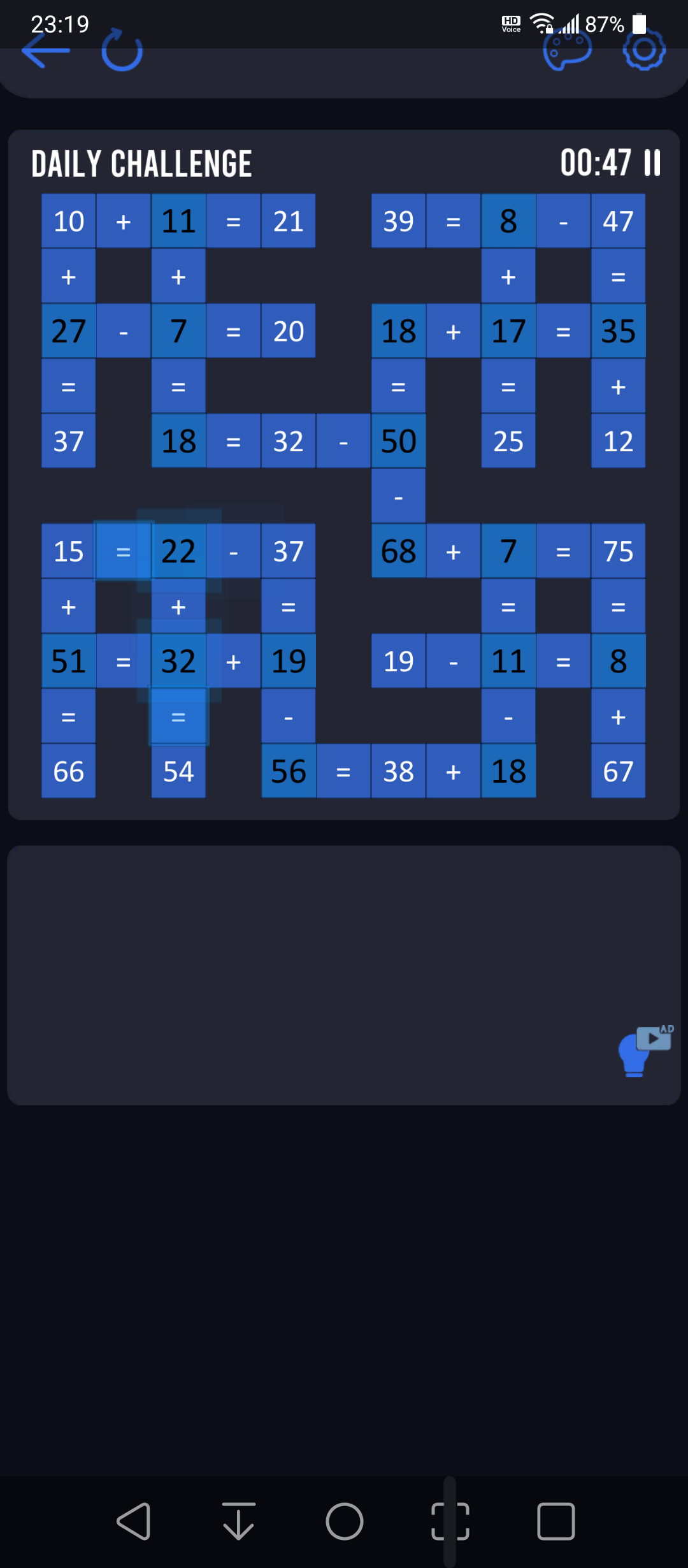Screen dimensions: 688x1568
Task: Pause the daily challenge timer
Action: tap(652, 163)
